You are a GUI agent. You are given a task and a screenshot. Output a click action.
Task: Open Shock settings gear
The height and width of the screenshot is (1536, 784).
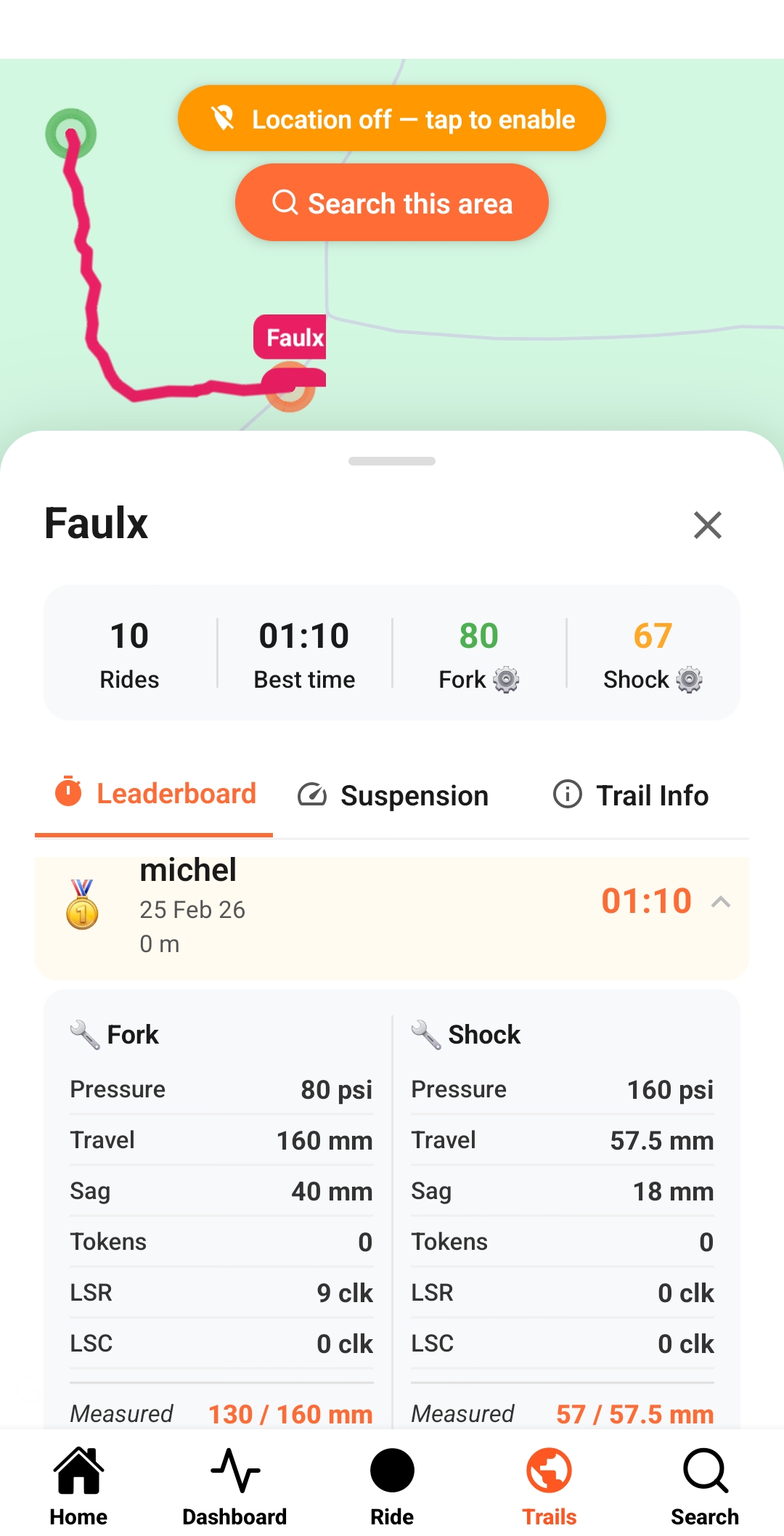pos(689,680)
